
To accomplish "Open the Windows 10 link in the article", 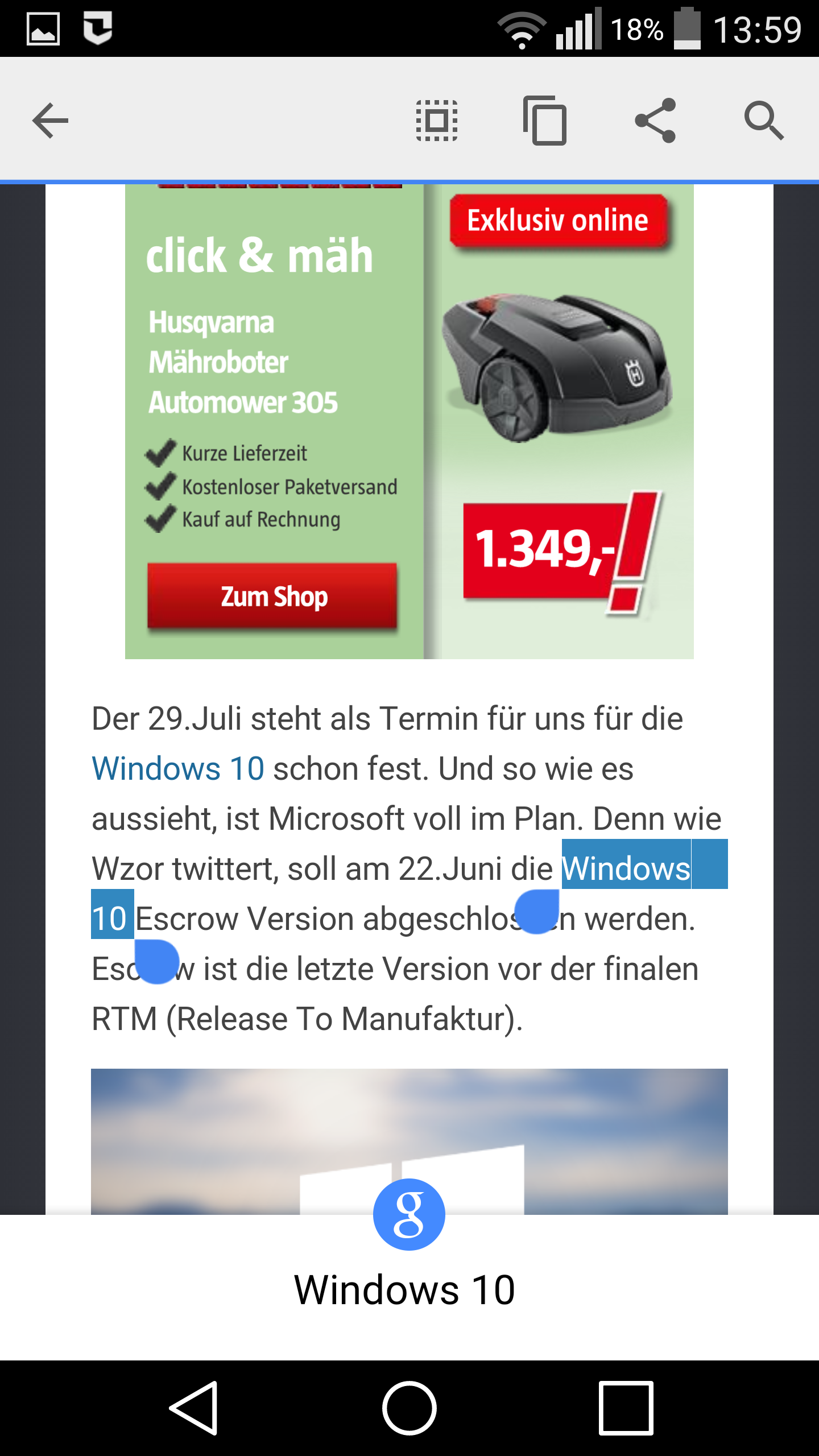I will pyautogui.click(x=178, y=768).
